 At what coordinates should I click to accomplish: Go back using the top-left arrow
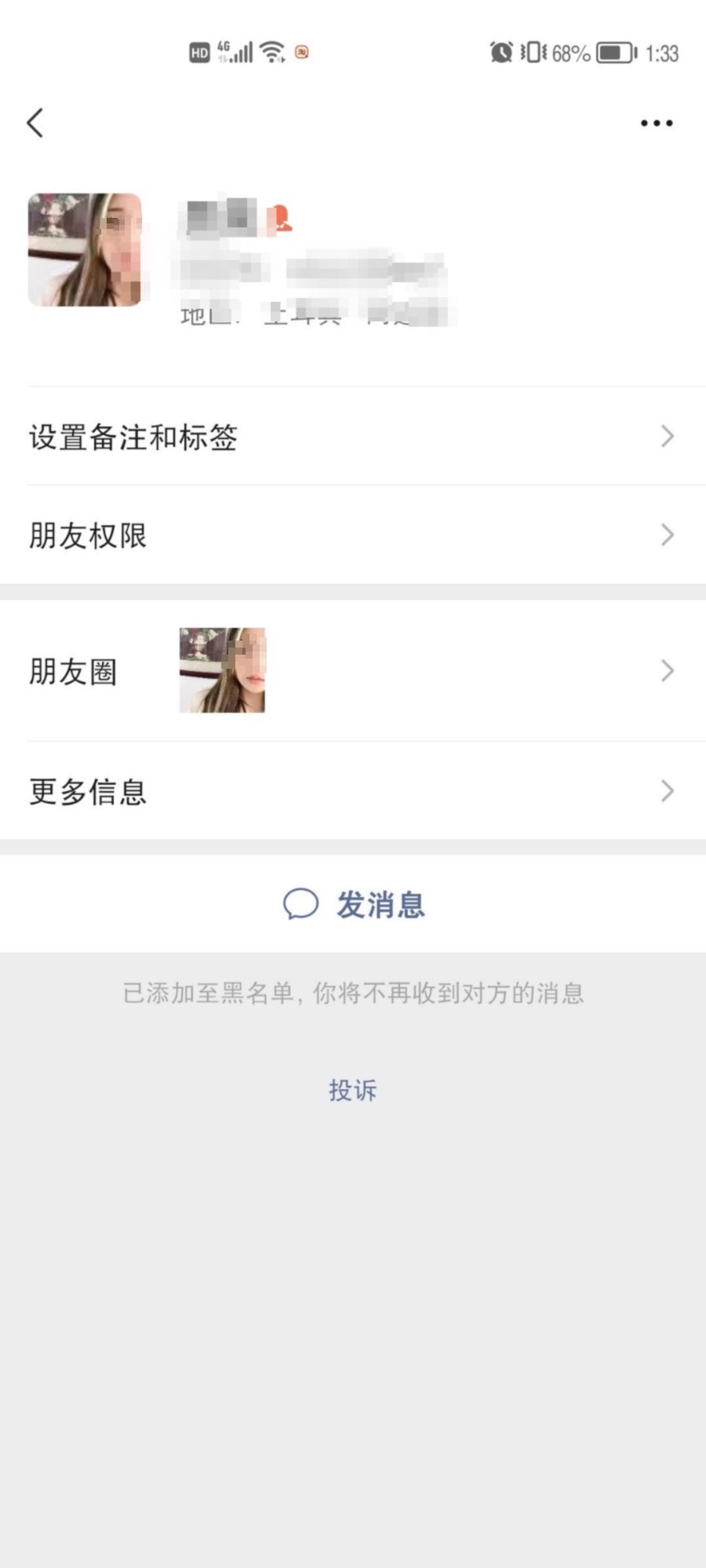[35, 123]
